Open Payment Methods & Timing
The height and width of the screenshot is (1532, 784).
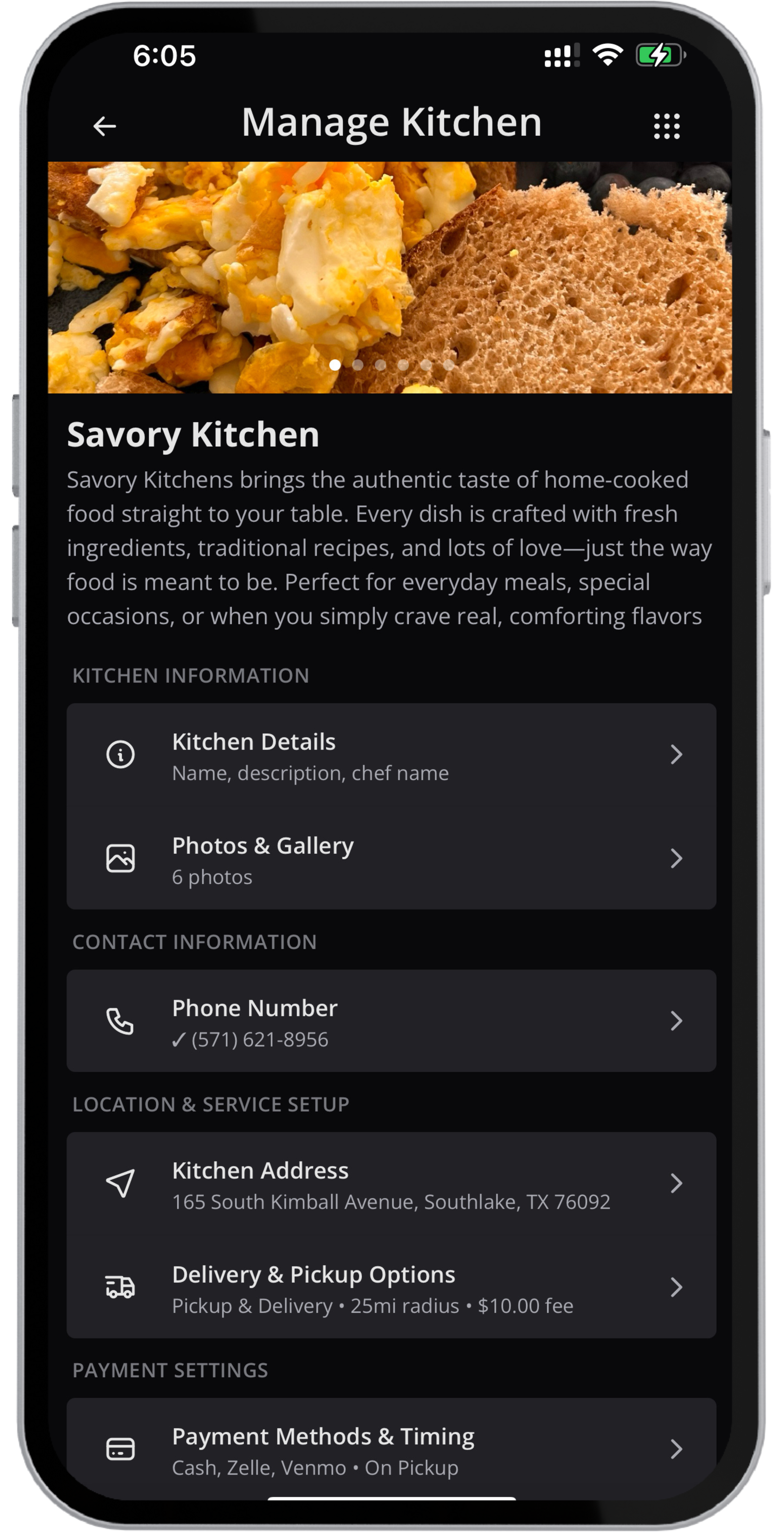coord(391,1450)
